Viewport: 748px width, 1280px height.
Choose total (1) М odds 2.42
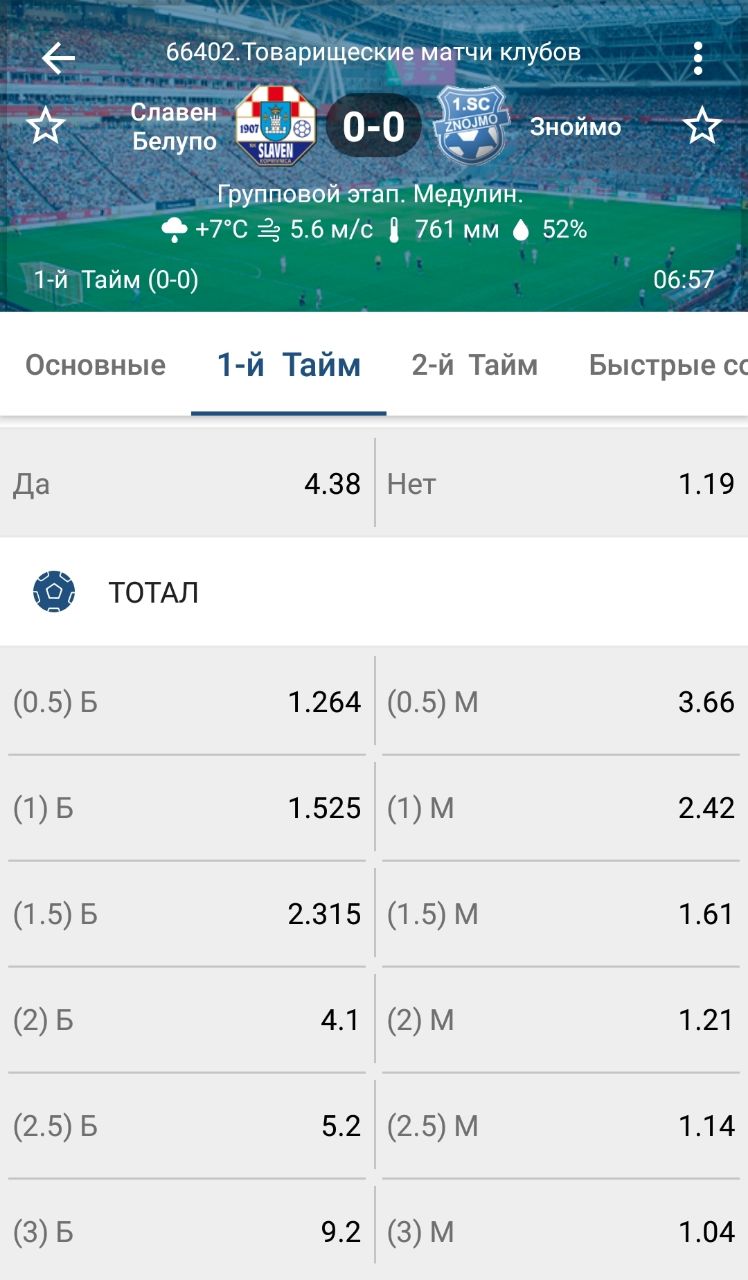[561, 808]
